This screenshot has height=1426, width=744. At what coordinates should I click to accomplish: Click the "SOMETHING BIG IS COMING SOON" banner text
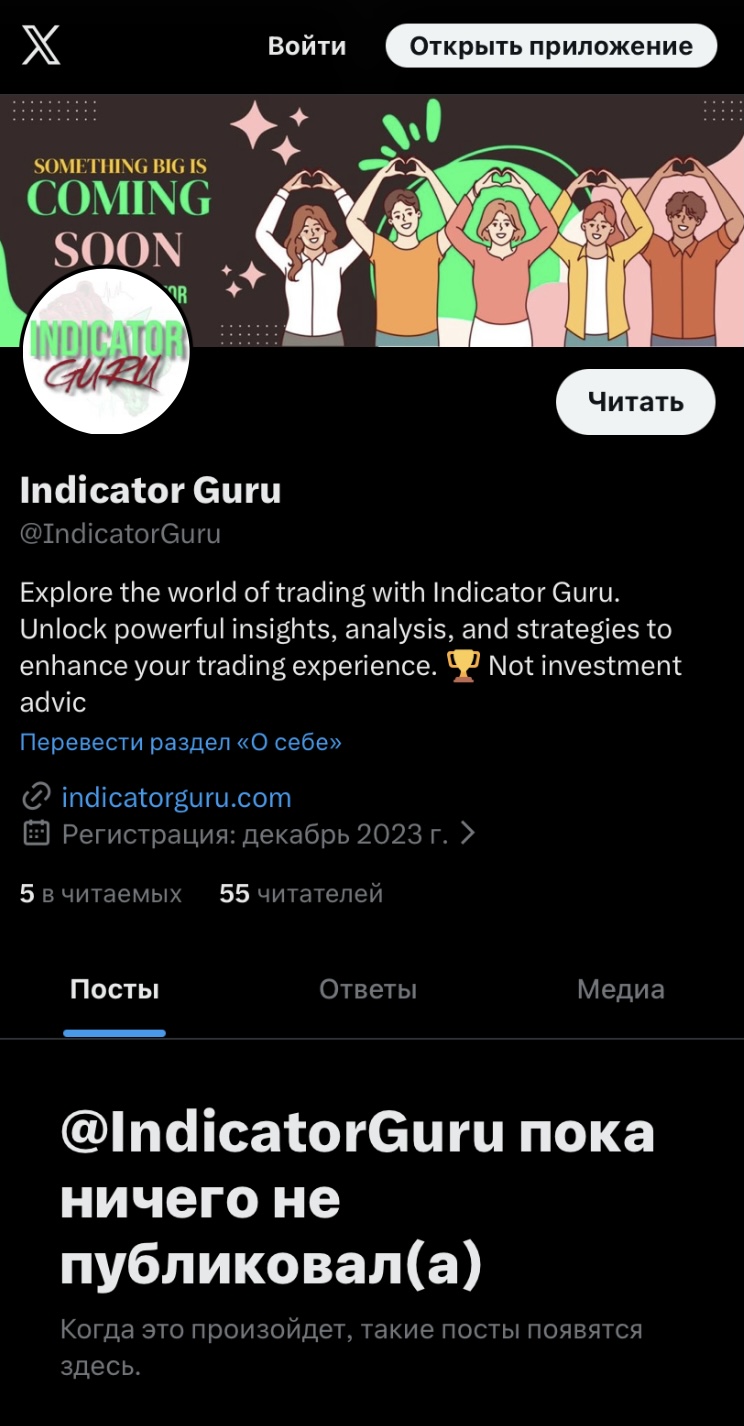coord(120,200)
